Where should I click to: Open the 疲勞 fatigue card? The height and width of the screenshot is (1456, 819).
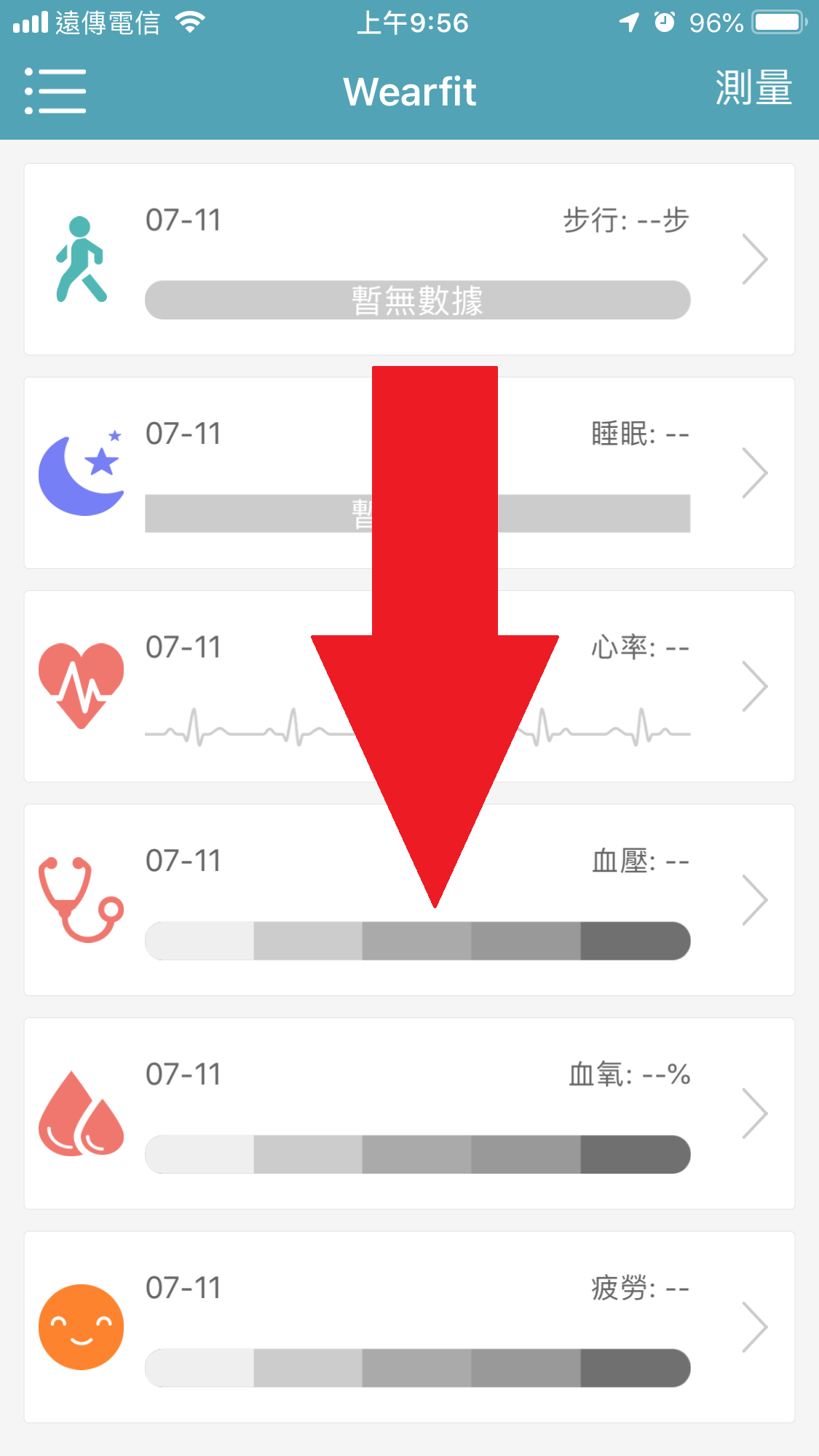point(409,1327)
